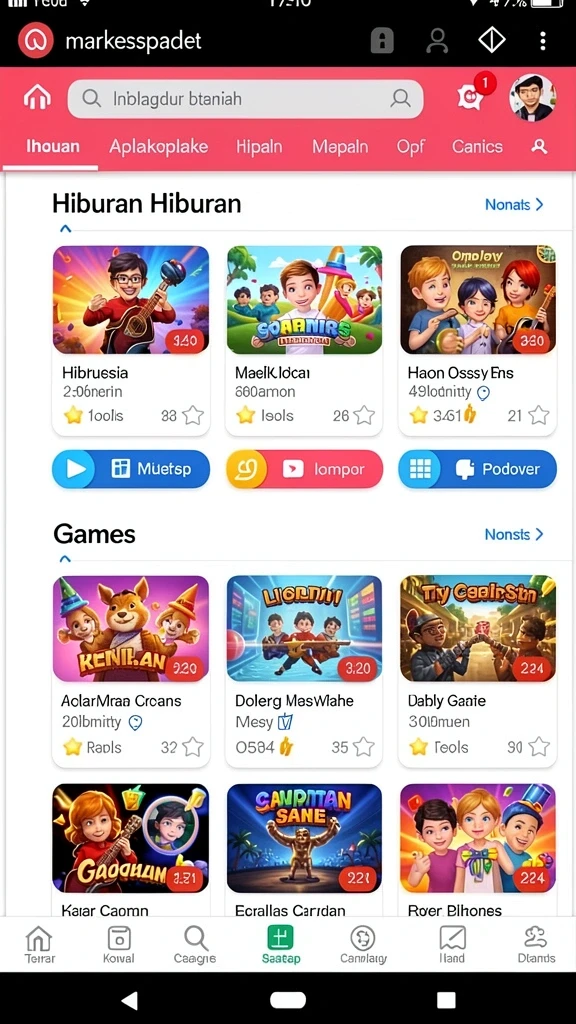
Task: Open the Dolerg Maswlahe game card
Action: (x=304, y=671)
